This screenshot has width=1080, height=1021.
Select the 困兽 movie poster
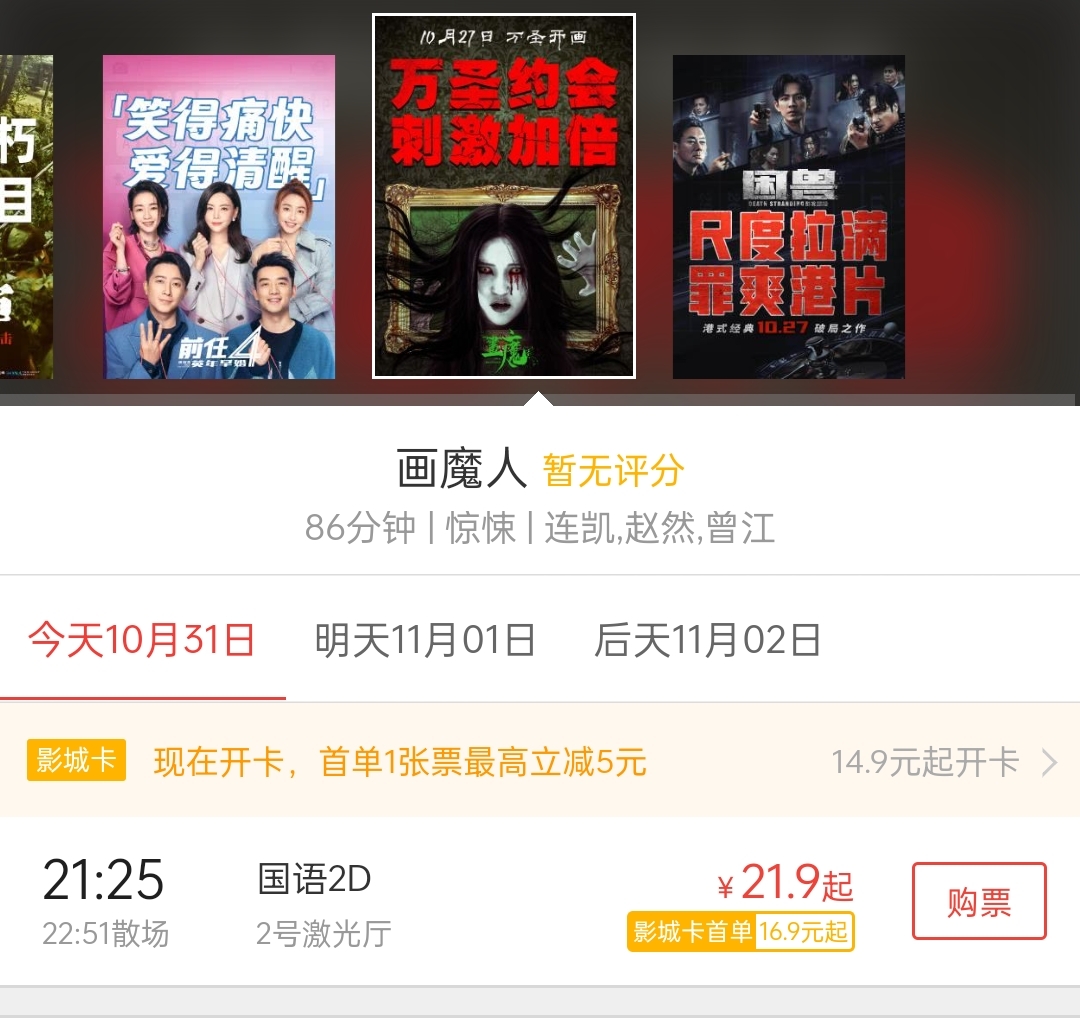[x=788, y=217]
